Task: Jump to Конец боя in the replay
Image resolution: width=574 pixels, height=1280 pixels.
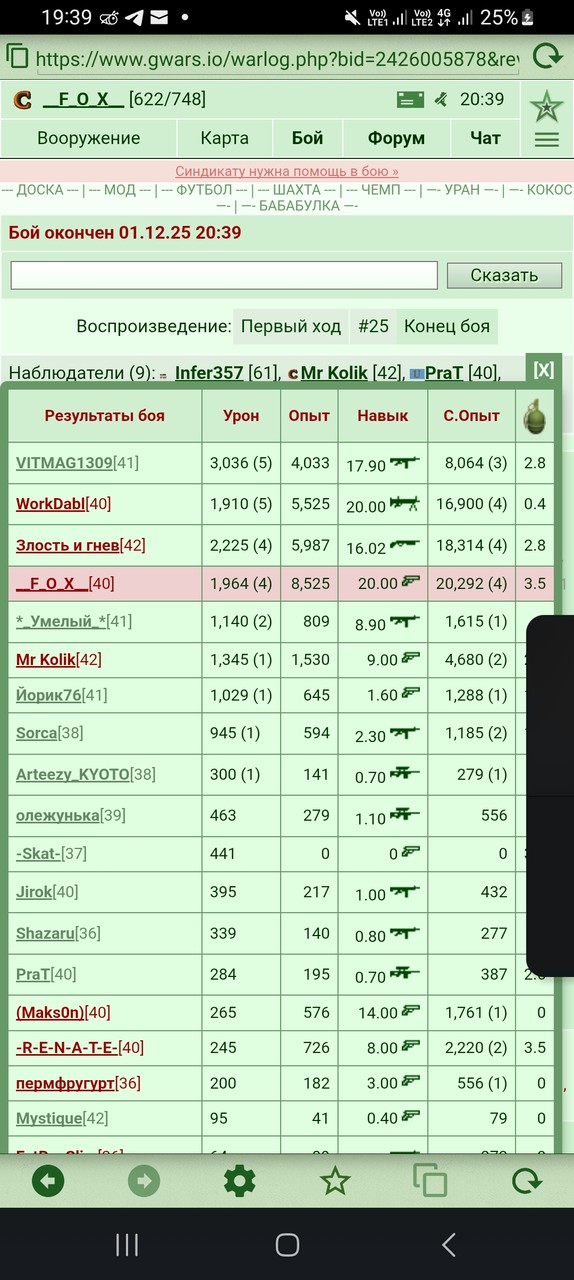Action: (x=446, y=326)
